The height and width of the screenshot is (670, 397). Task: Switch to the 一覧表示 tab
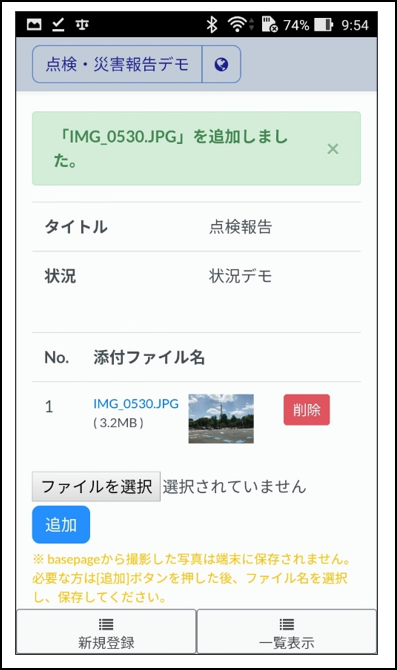[287, 632]
